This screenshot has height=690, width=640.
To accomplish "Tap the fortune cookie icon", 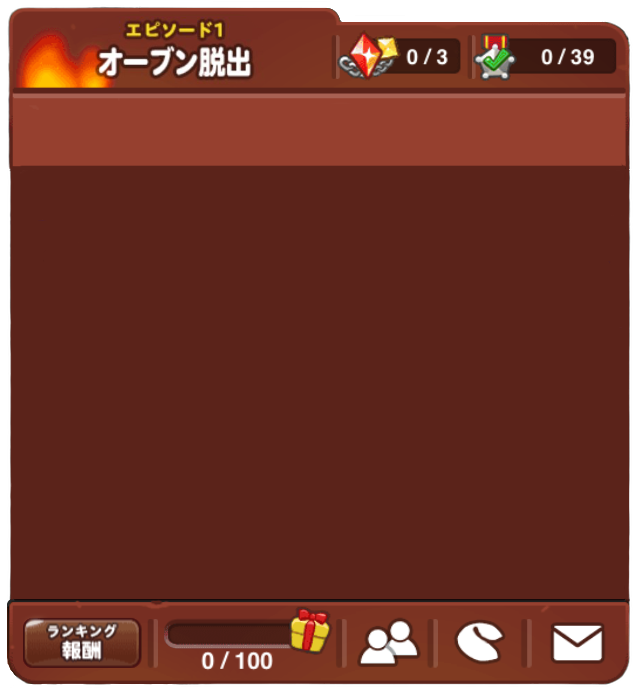I will pyautogui.click(x=480, y=642).
